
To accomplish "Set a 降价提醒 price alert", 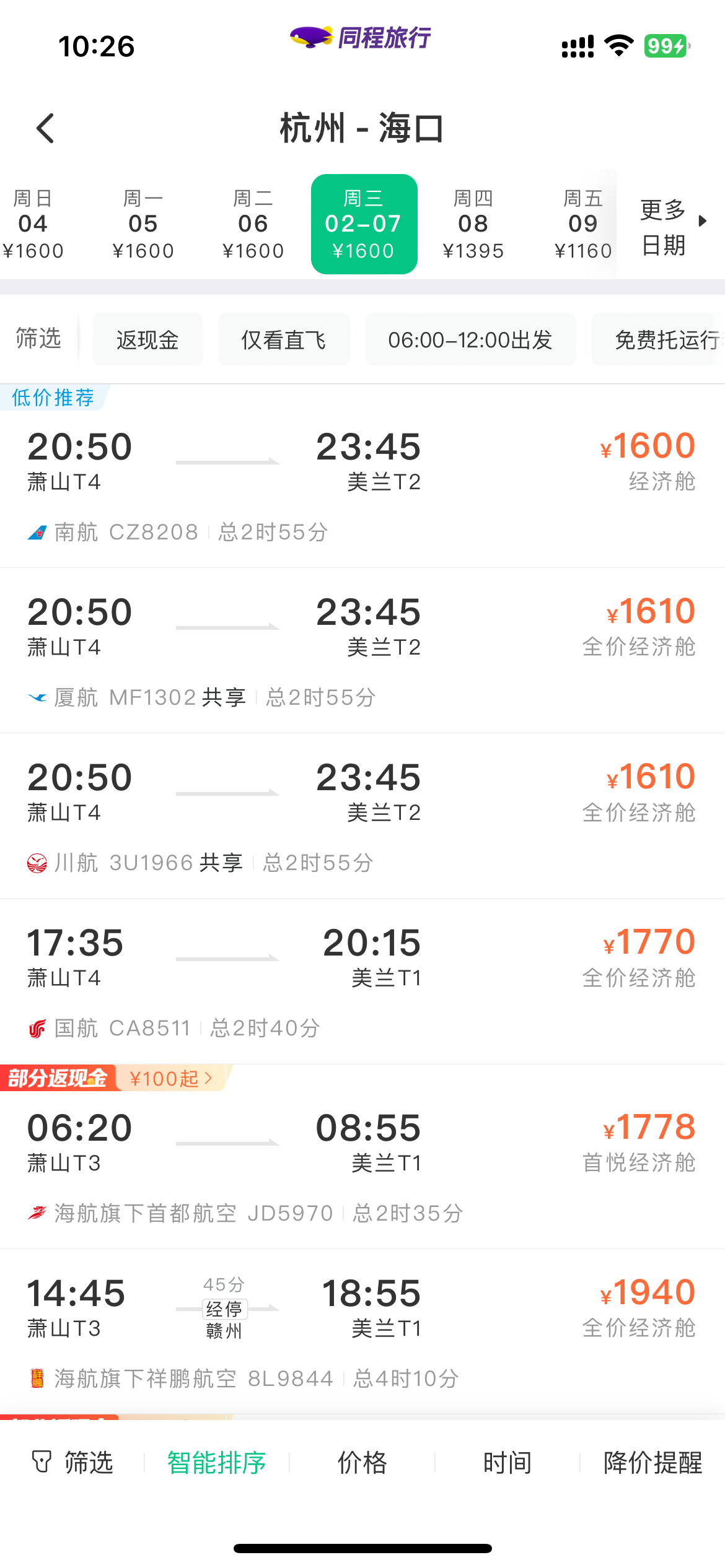I will click(653, 1463).
